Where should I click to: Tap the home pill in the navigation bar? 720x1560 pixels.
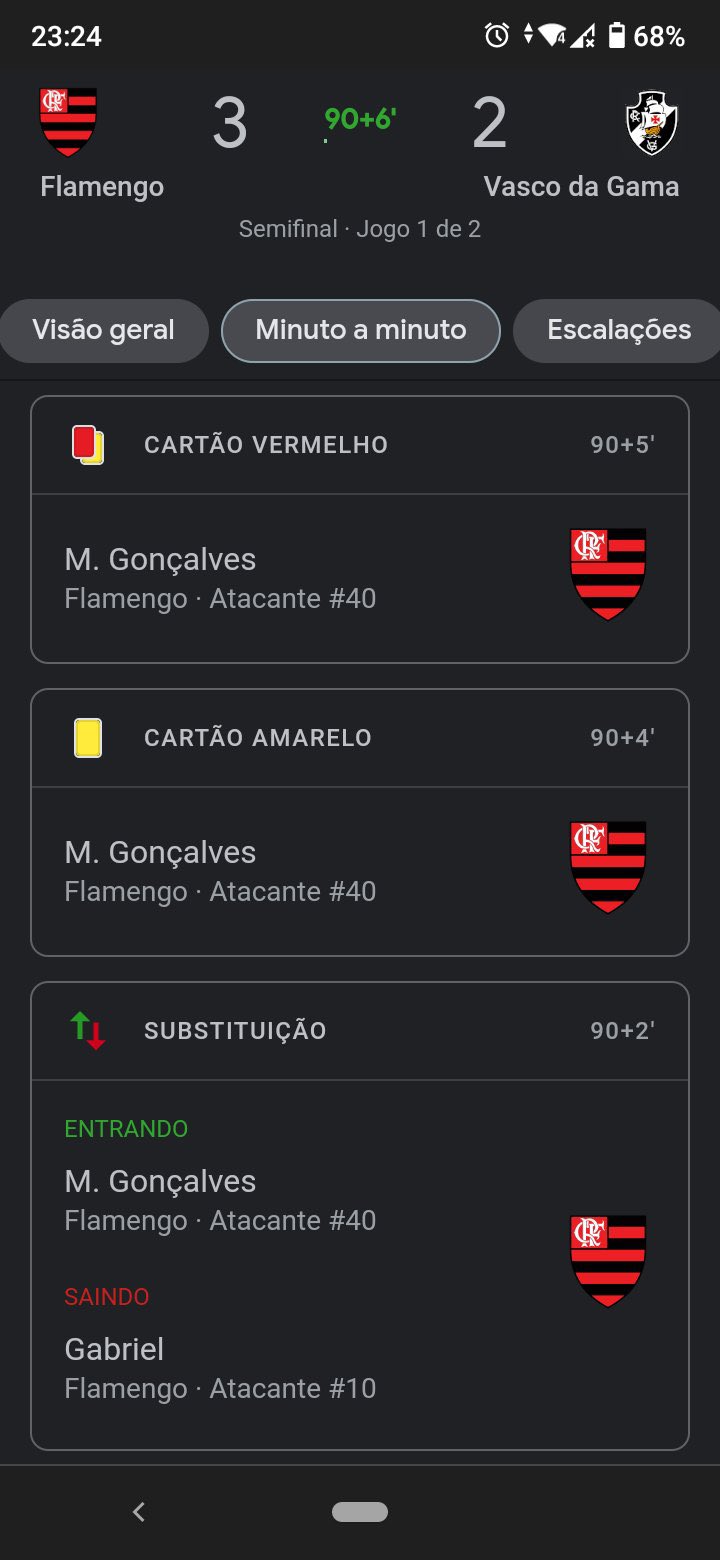point(360,1512)
